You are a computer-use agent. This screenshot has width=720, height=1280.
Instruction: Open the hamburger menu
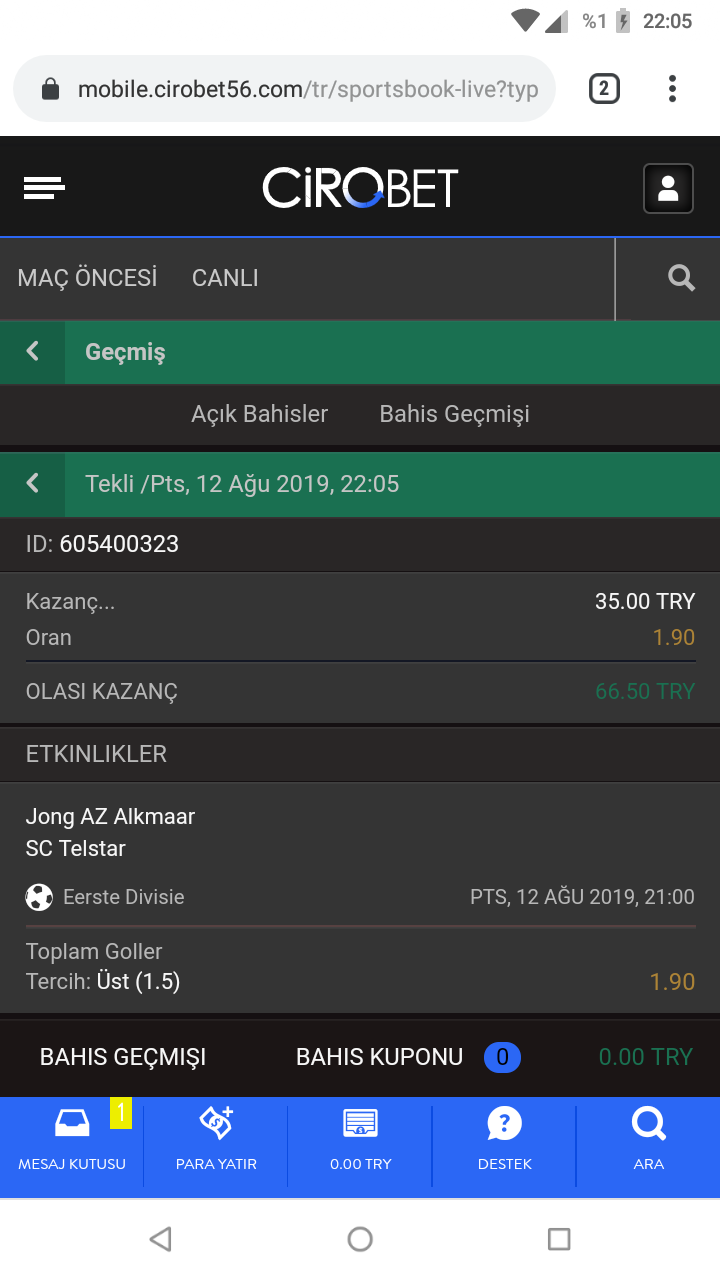(44, 188)
